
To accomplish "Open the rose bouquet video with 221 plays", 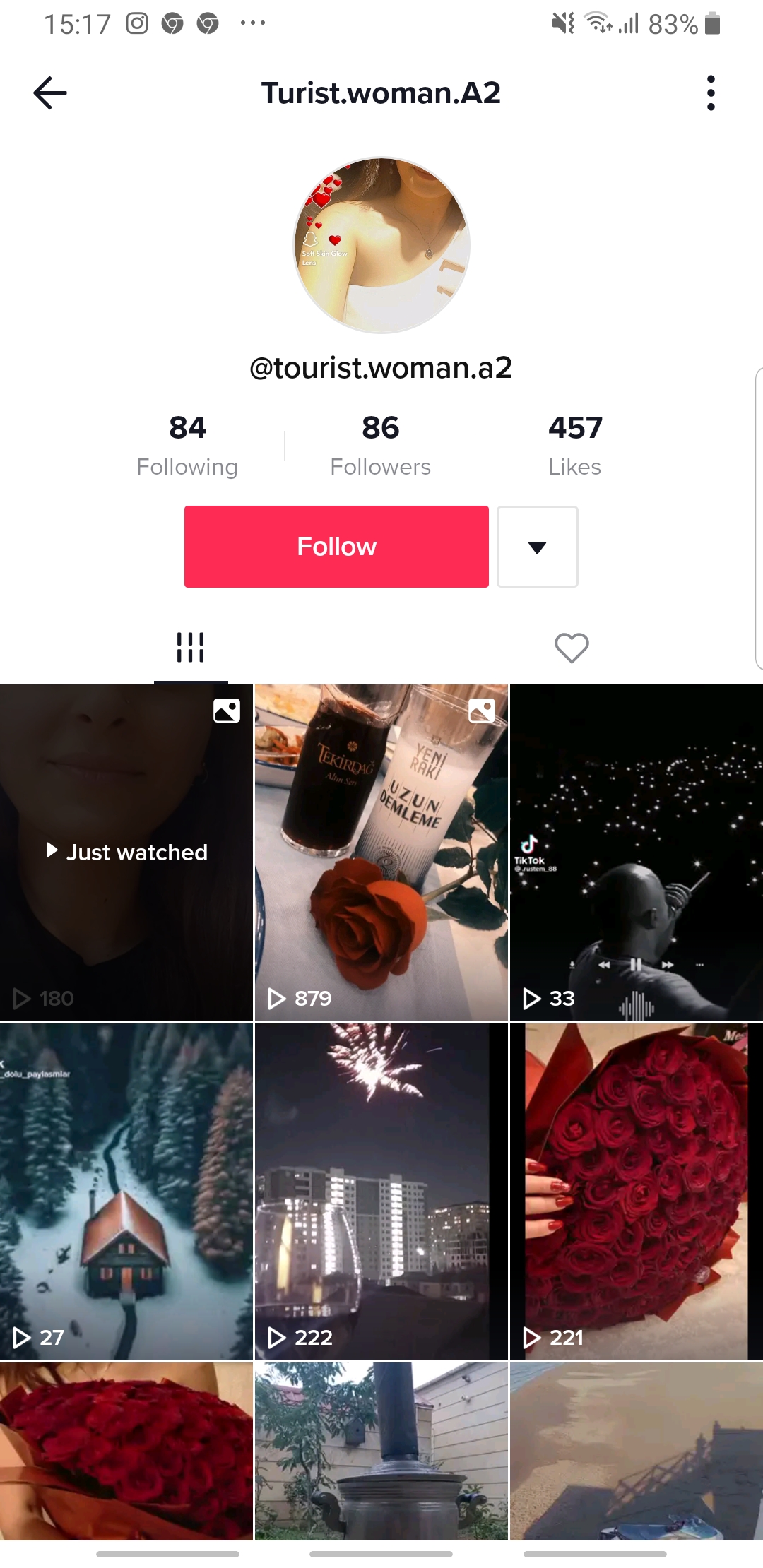I will pyautogui.click(x=637, y=1192).
